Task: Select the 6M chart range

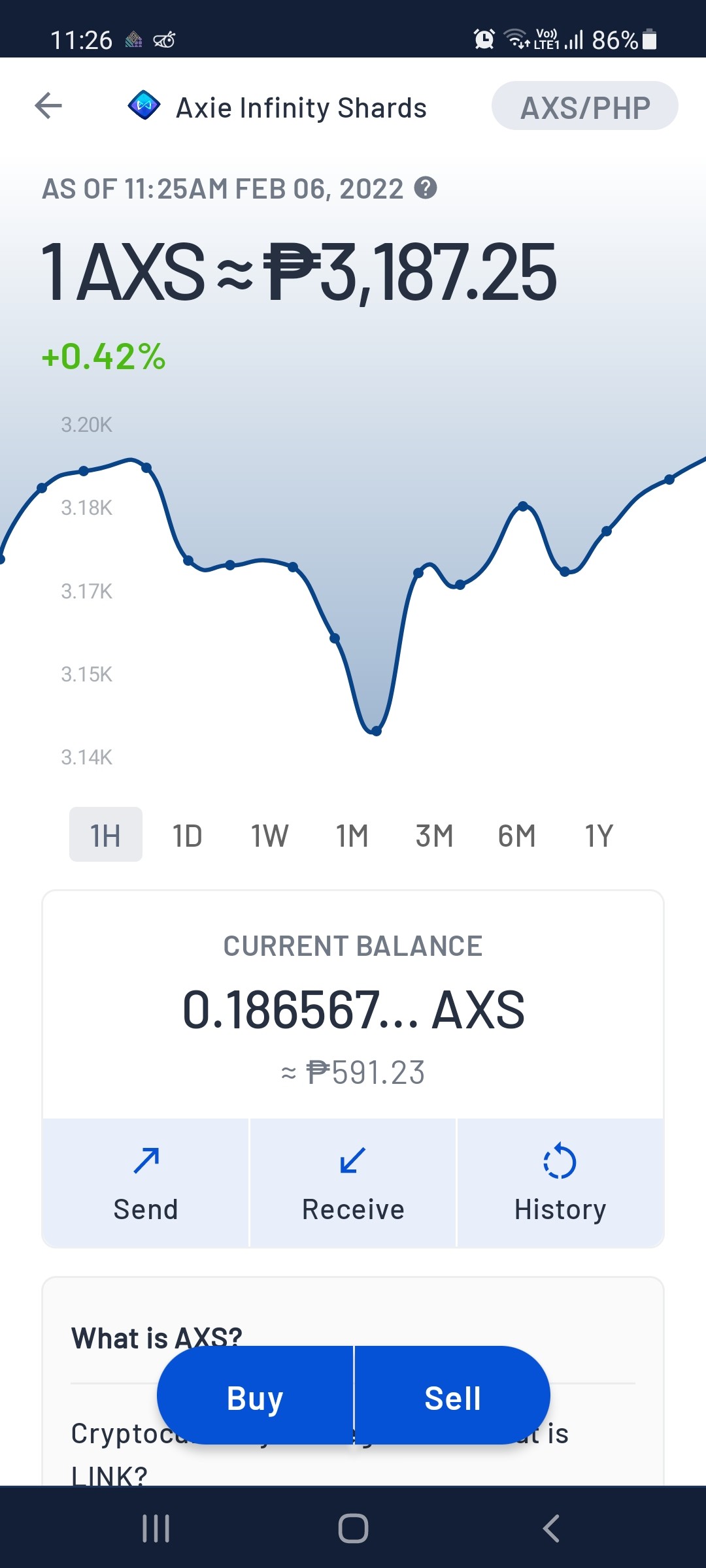Action: coord(516,836)
